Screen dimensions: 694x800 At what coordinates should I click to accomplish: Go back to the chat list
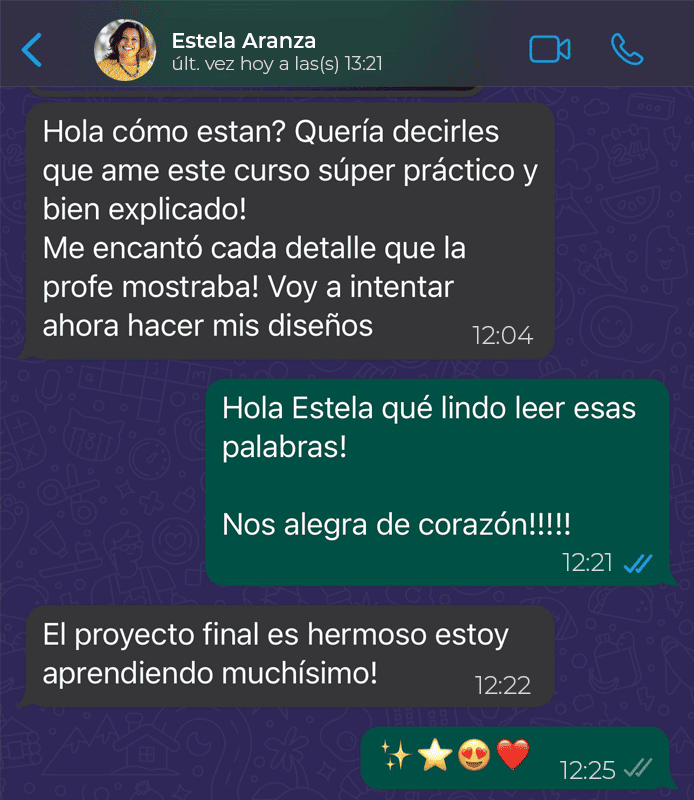(x=33, y=49)
